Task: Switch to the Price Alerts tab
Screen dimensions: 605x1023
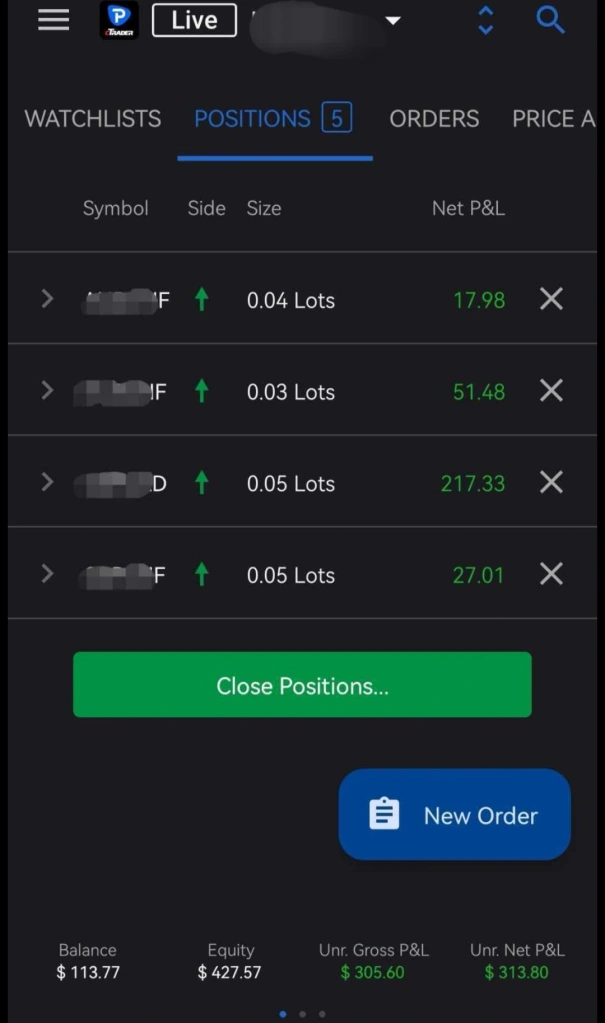Action: point(553,119)
